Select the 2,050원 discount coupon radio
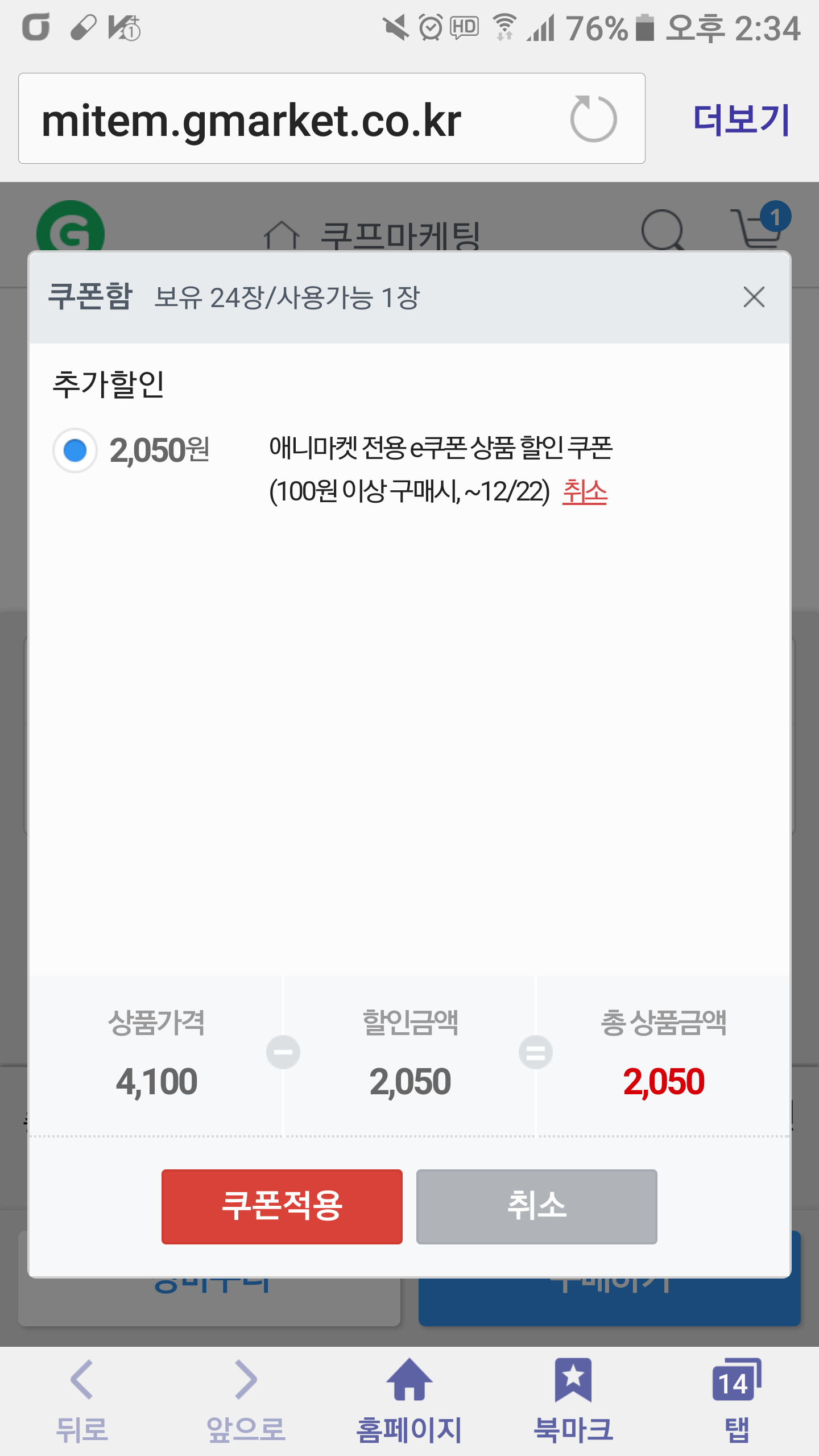Viewport: 819px width, 1456px height. pyautogui.click(x=75, y=450)
